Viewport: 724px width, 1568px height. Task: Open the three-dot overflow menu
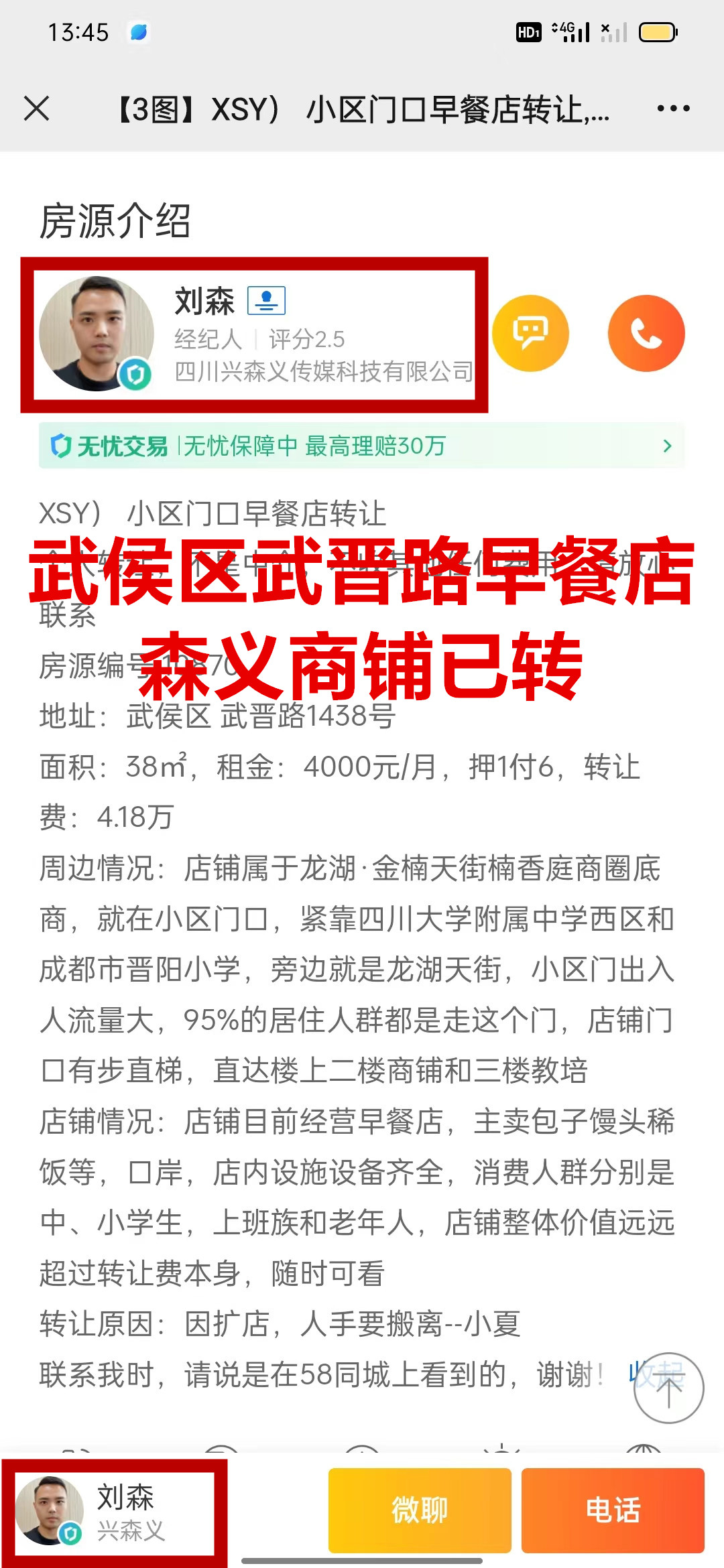click(x=673, y=109)
